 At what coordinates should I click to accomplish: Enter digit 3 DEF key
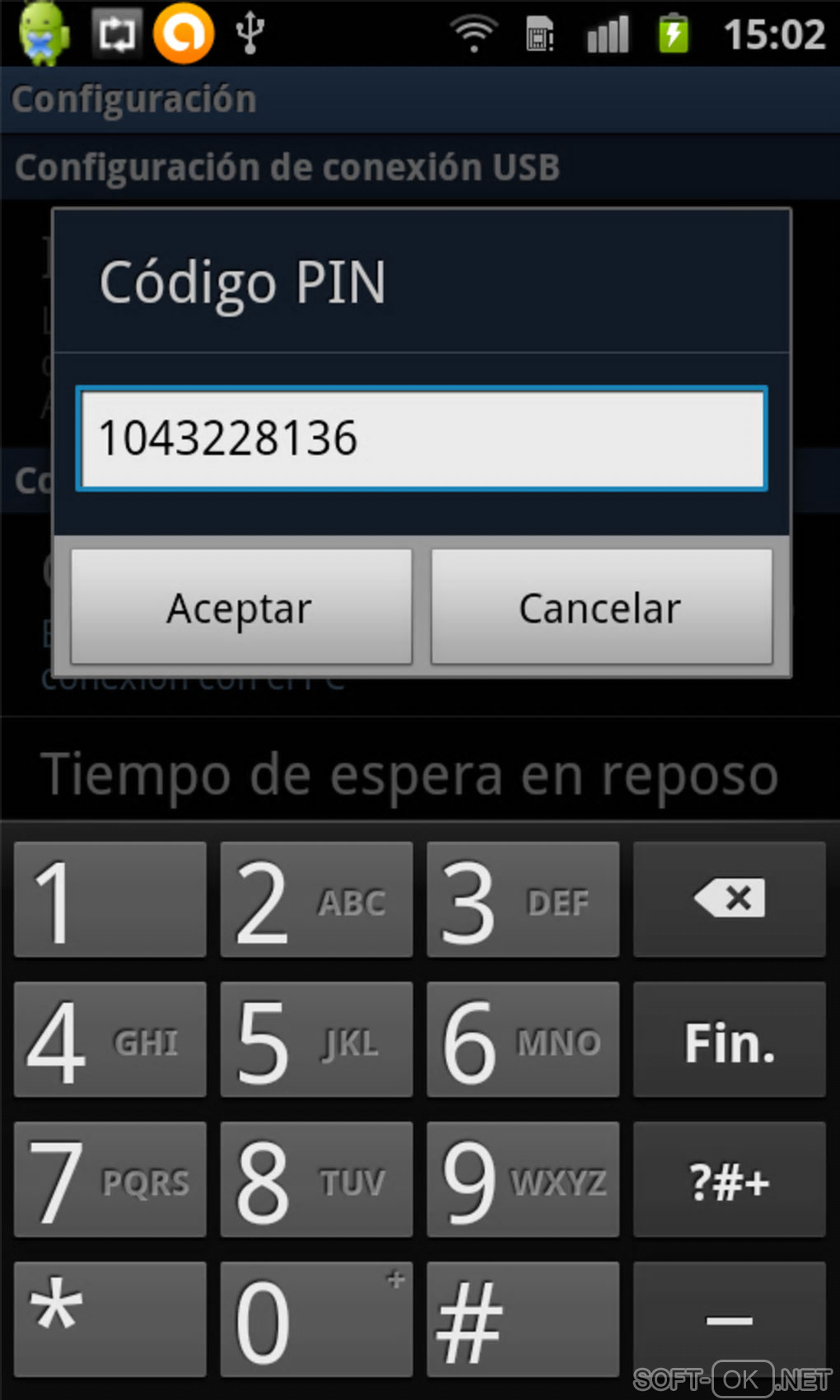click(x=523, y=898)
